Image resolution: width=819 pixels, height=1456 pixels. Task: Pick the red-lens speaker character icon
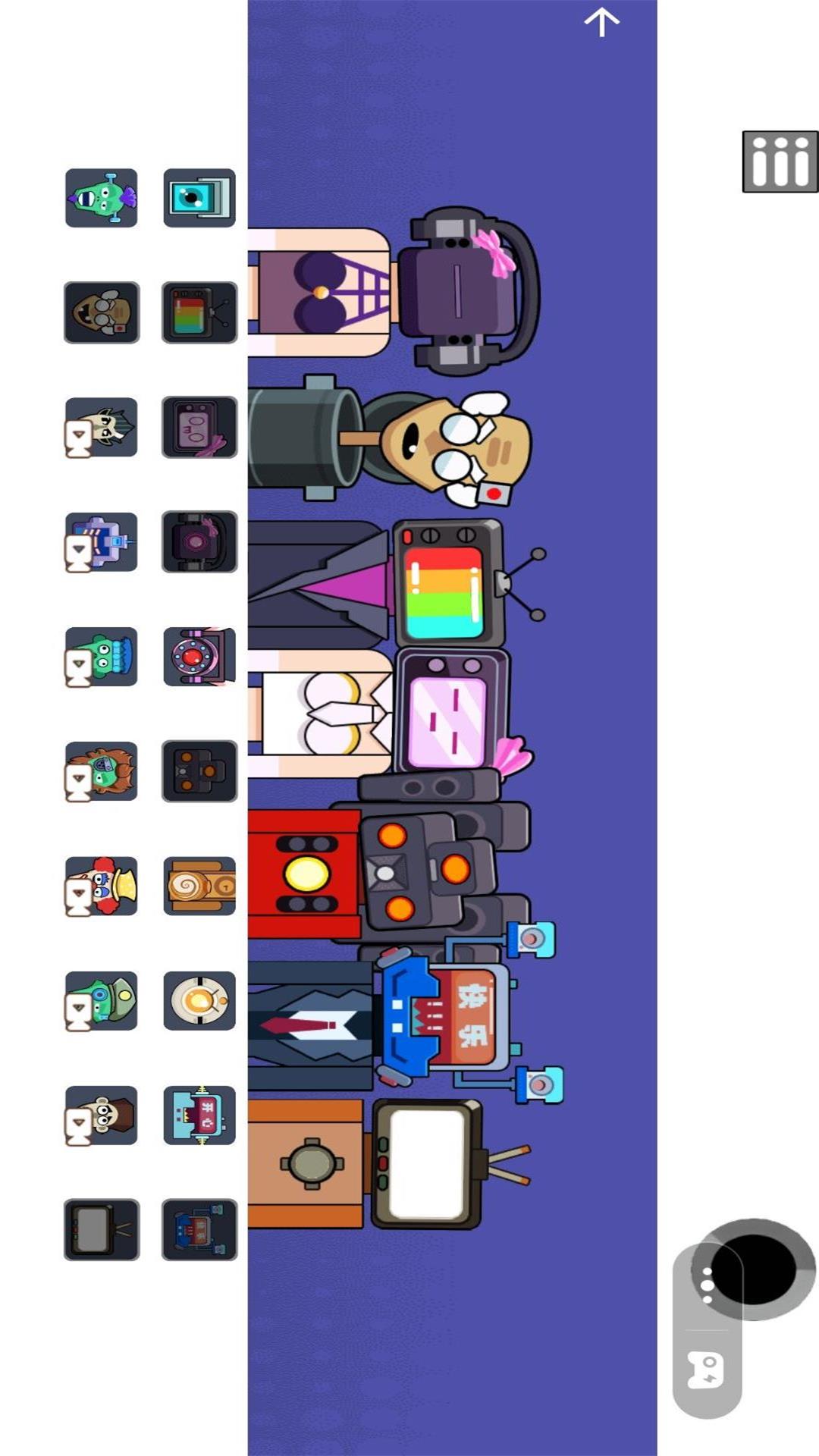[x=199, y=657]
